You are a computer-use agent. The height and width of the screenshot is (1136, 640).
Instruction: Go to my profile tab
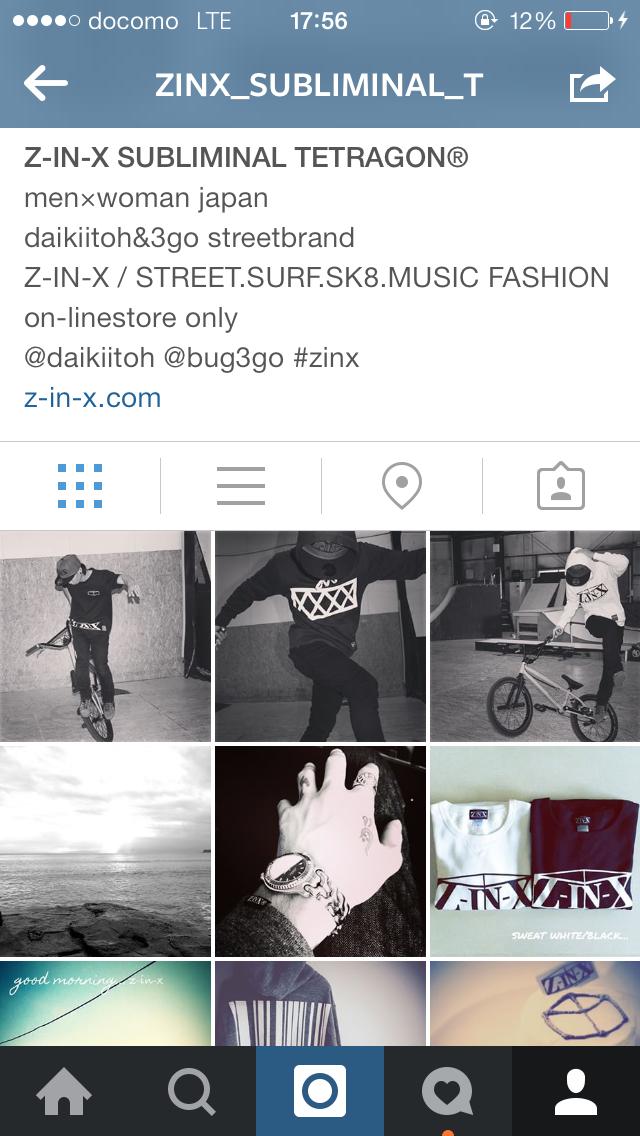click(x=575, y=1091)
